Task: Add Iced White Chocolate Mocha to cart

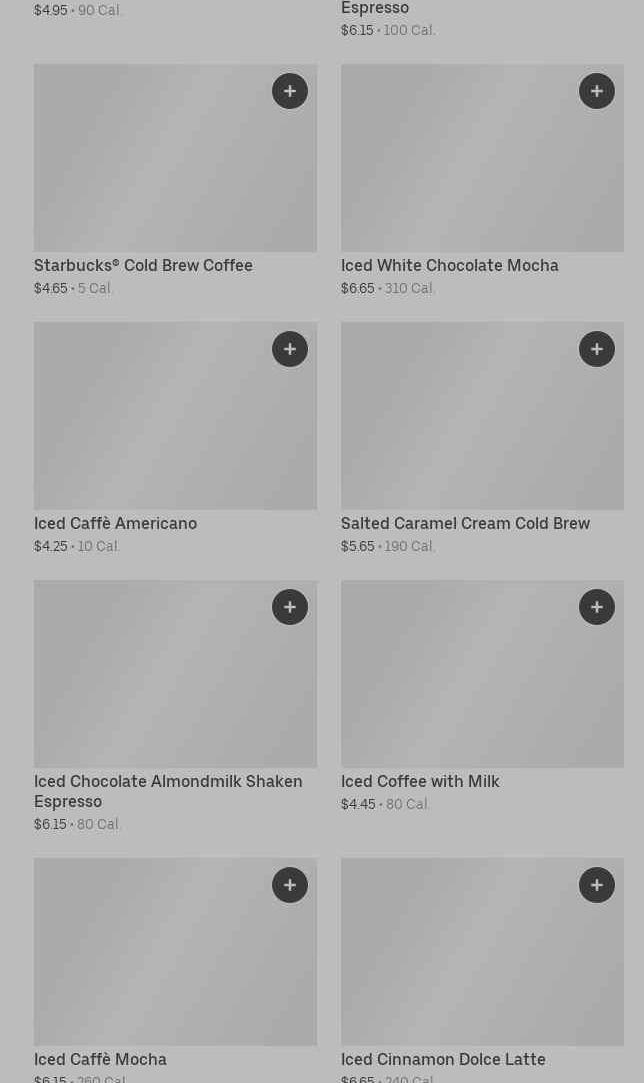Action: 597,91
